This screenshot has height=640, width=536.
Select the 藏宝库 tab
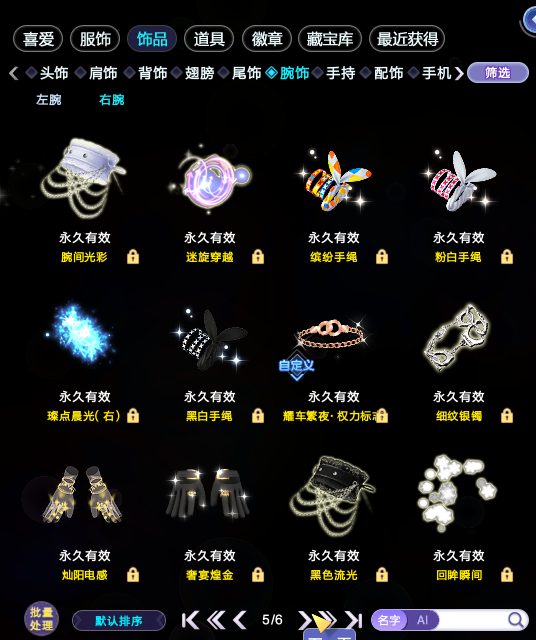pyautogui.click(x=330, y=39)
